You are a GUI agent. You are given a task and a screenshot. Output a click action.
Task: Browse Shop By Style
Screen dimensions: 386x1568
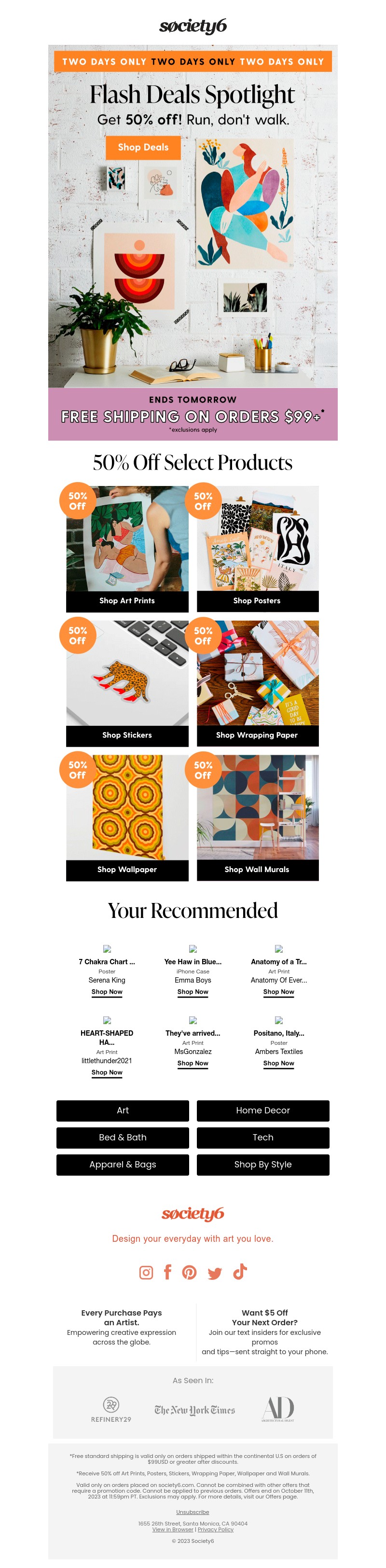pyautogui.click(x=262, y=1164)
